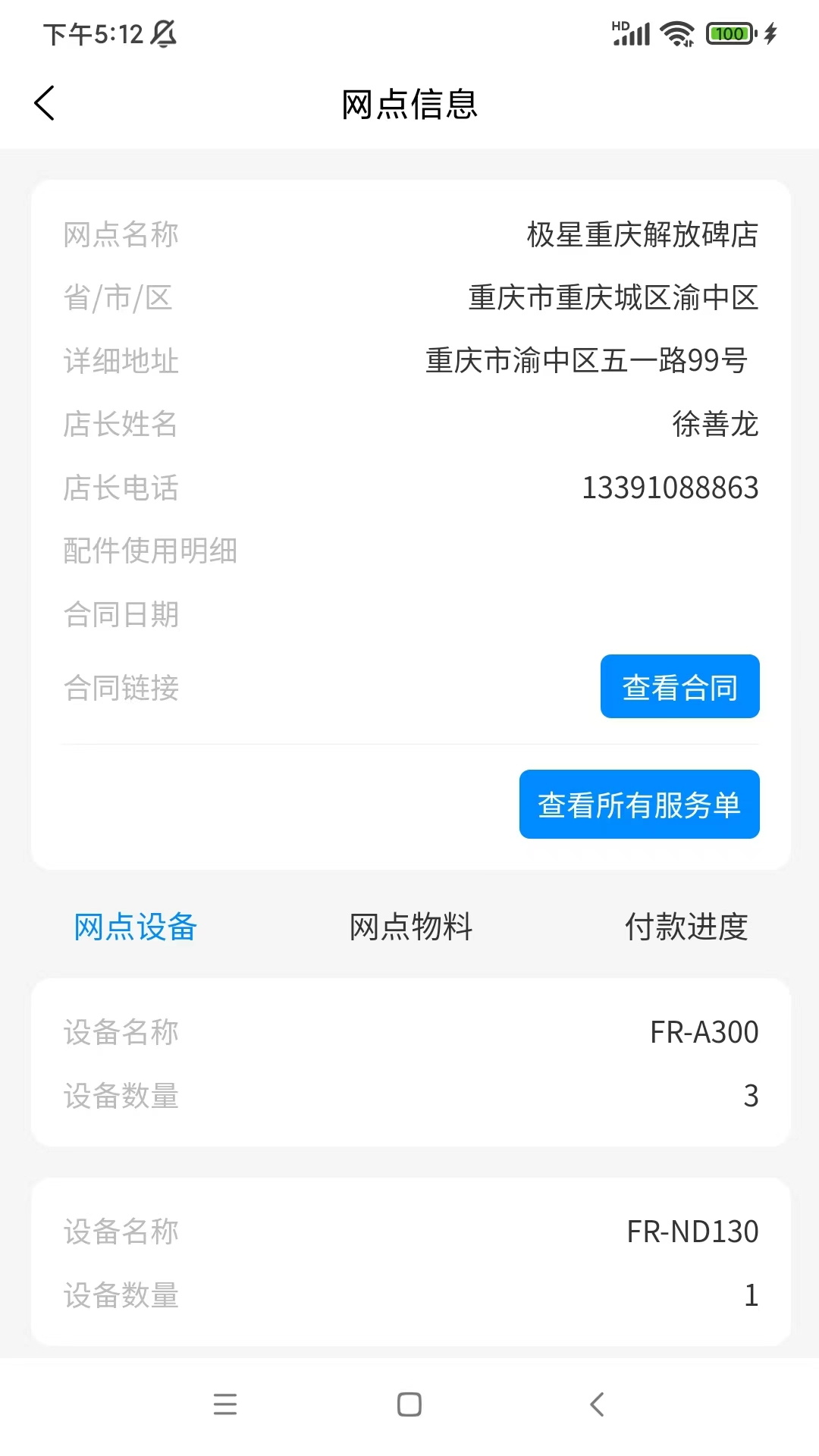Viewport: 819px width, 1456px height.
Task: Open recent apps from the navigation bar
Action: coord(225,1404)
